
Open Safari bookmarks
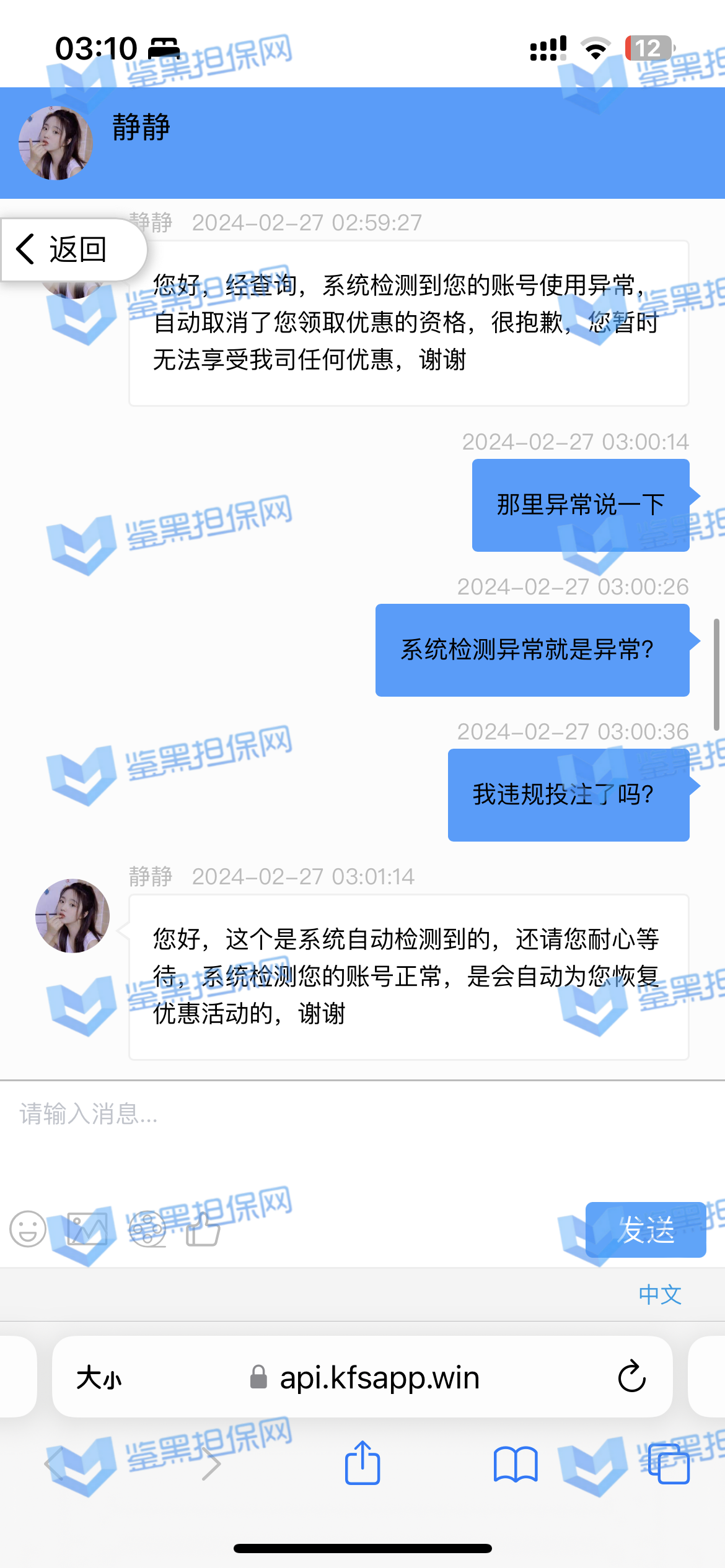(515, 1465)
